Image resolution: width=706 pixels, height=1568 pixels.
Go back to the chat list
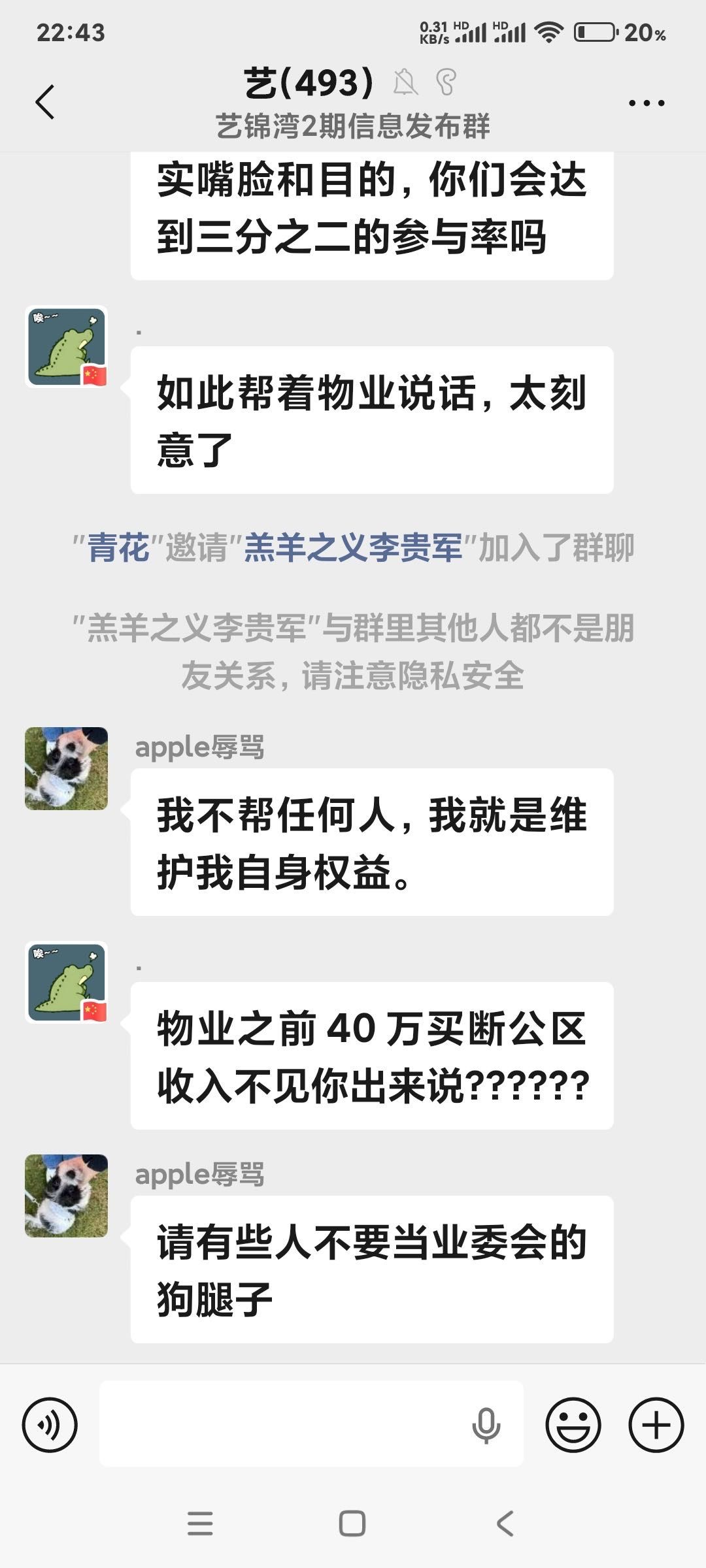[44, 103]
